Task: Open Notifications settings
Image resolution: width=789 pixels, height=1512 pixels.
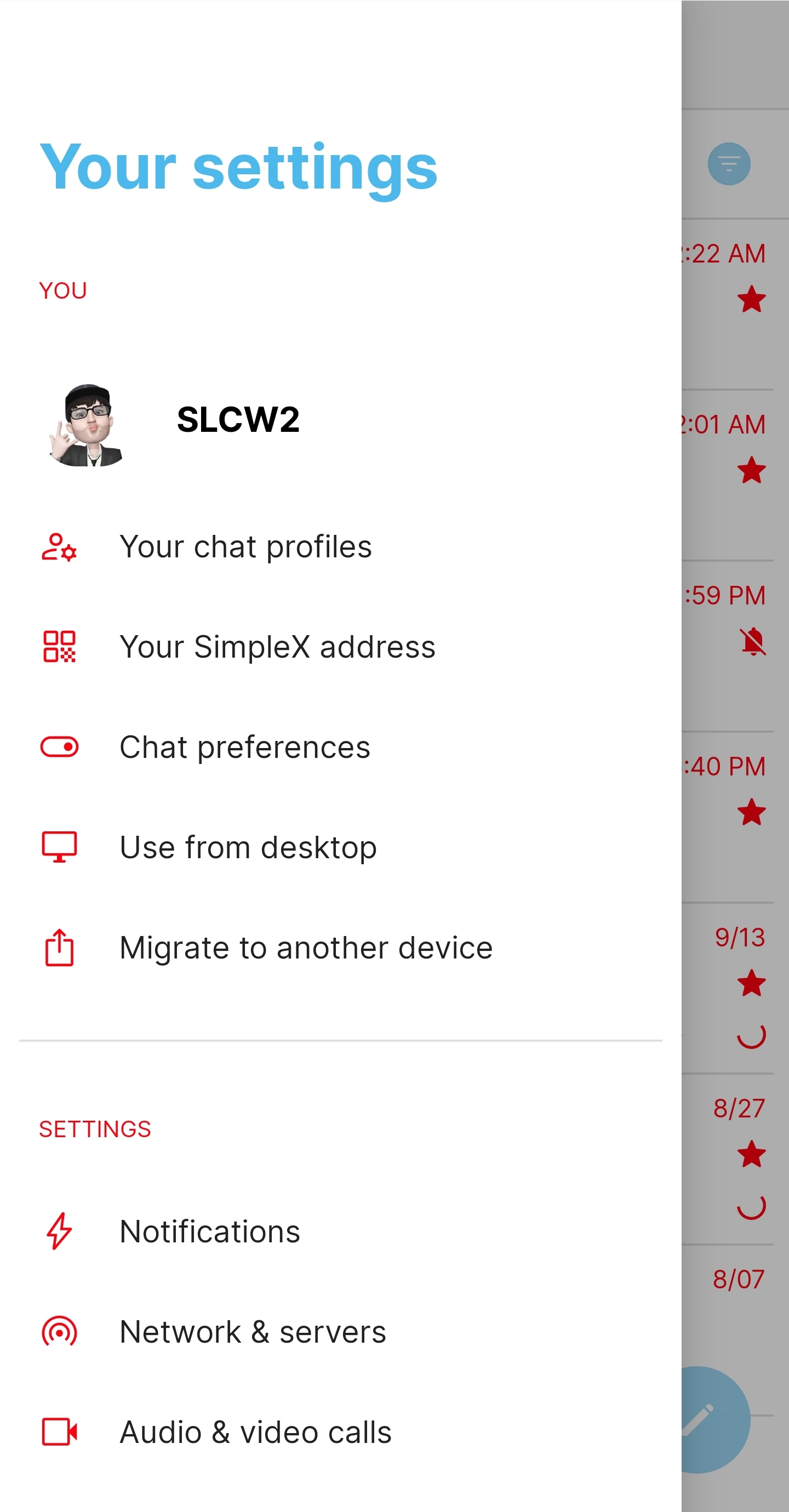Action: pos(209,1231)
